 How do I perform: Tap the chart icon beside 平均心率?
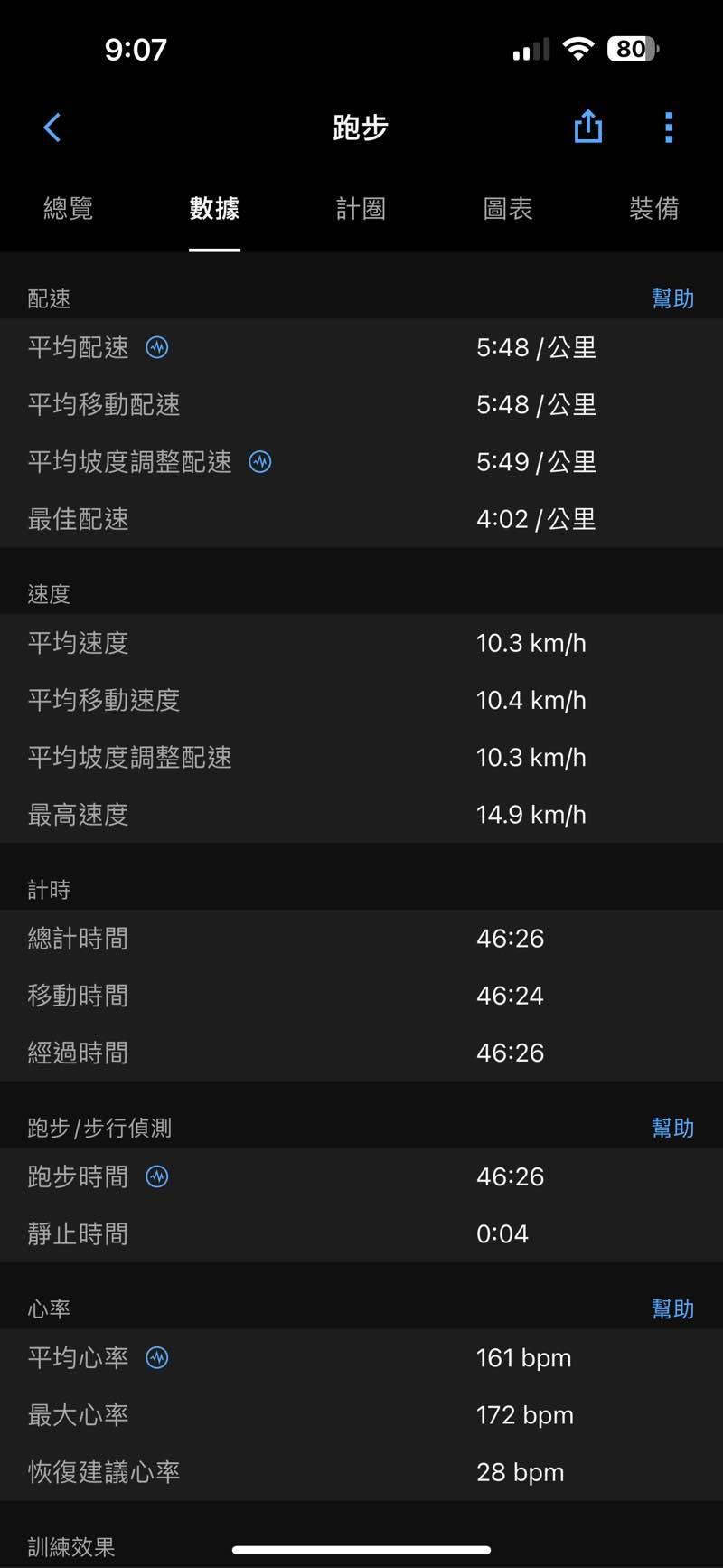[157, 1357]
